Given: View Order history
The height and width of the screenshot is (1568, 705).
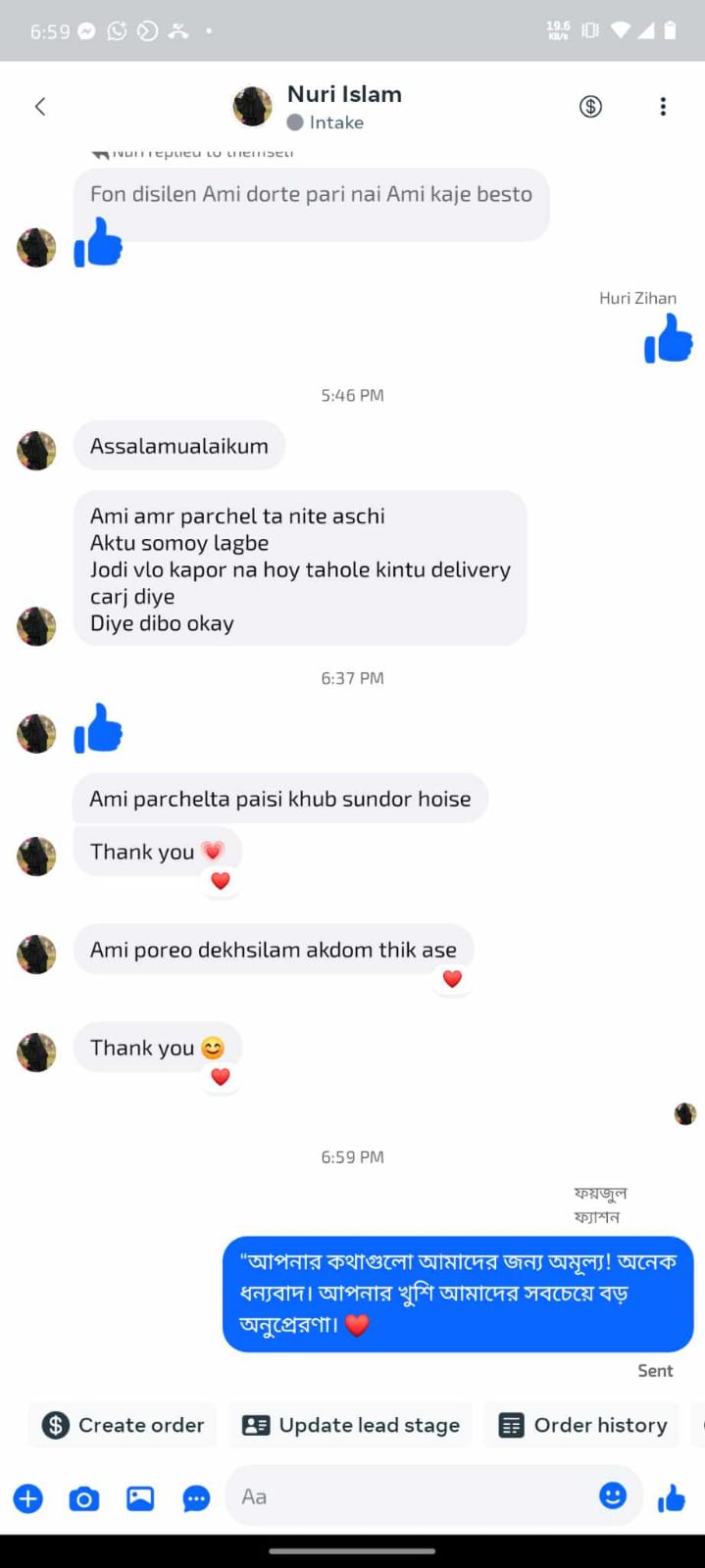Looking at the screenshot, I should (583, 1425).
